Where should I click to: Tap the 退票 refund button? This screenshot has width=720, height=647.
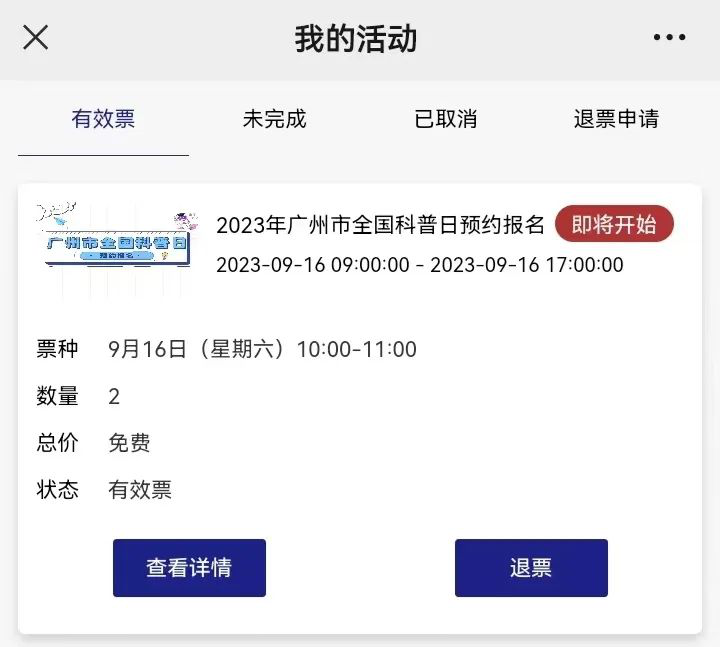pyautogui.click(x=531, y=568)
